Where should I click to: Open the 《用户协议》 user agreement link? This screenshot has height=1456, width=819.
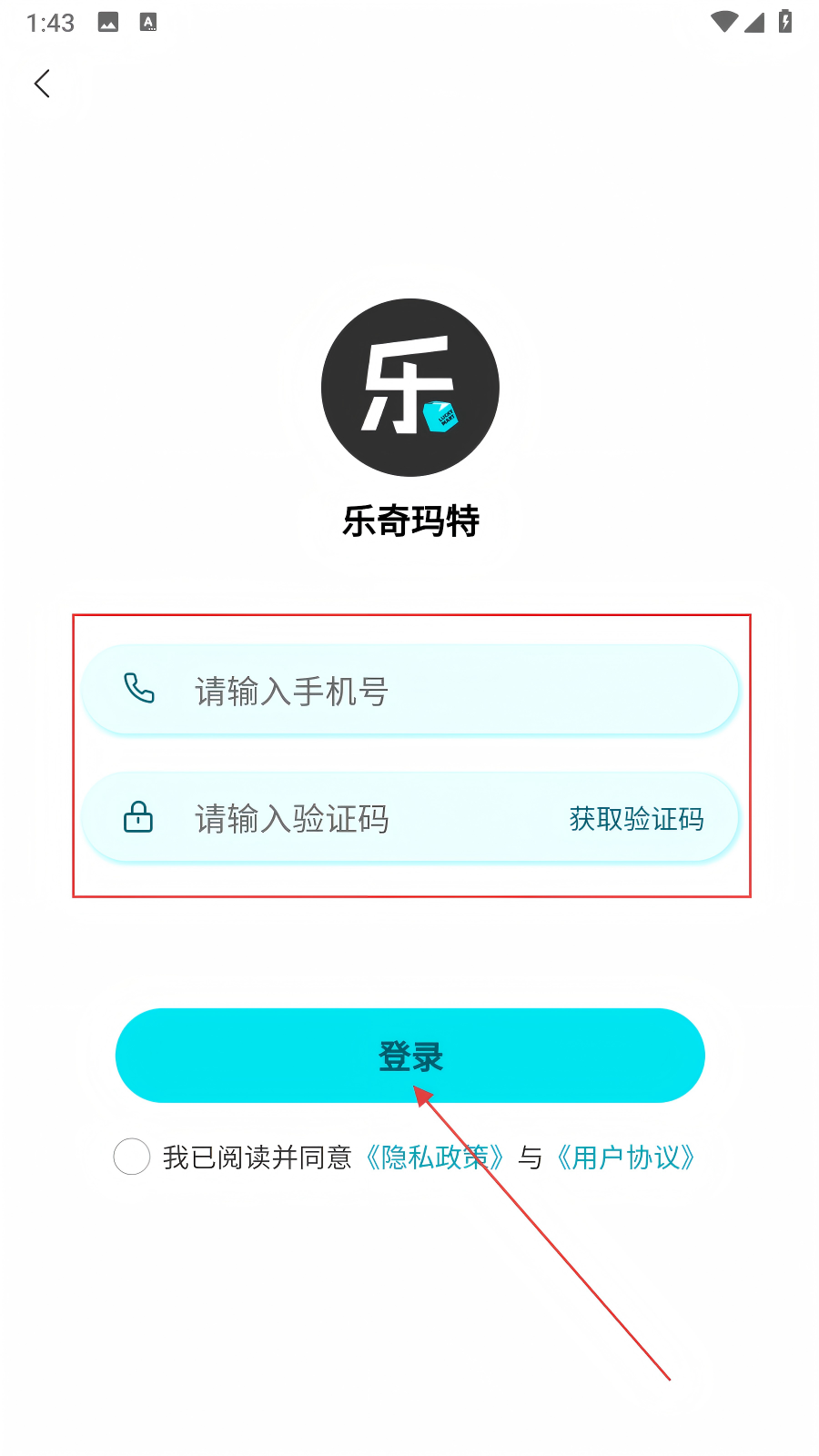click(x=625, y=1158)
